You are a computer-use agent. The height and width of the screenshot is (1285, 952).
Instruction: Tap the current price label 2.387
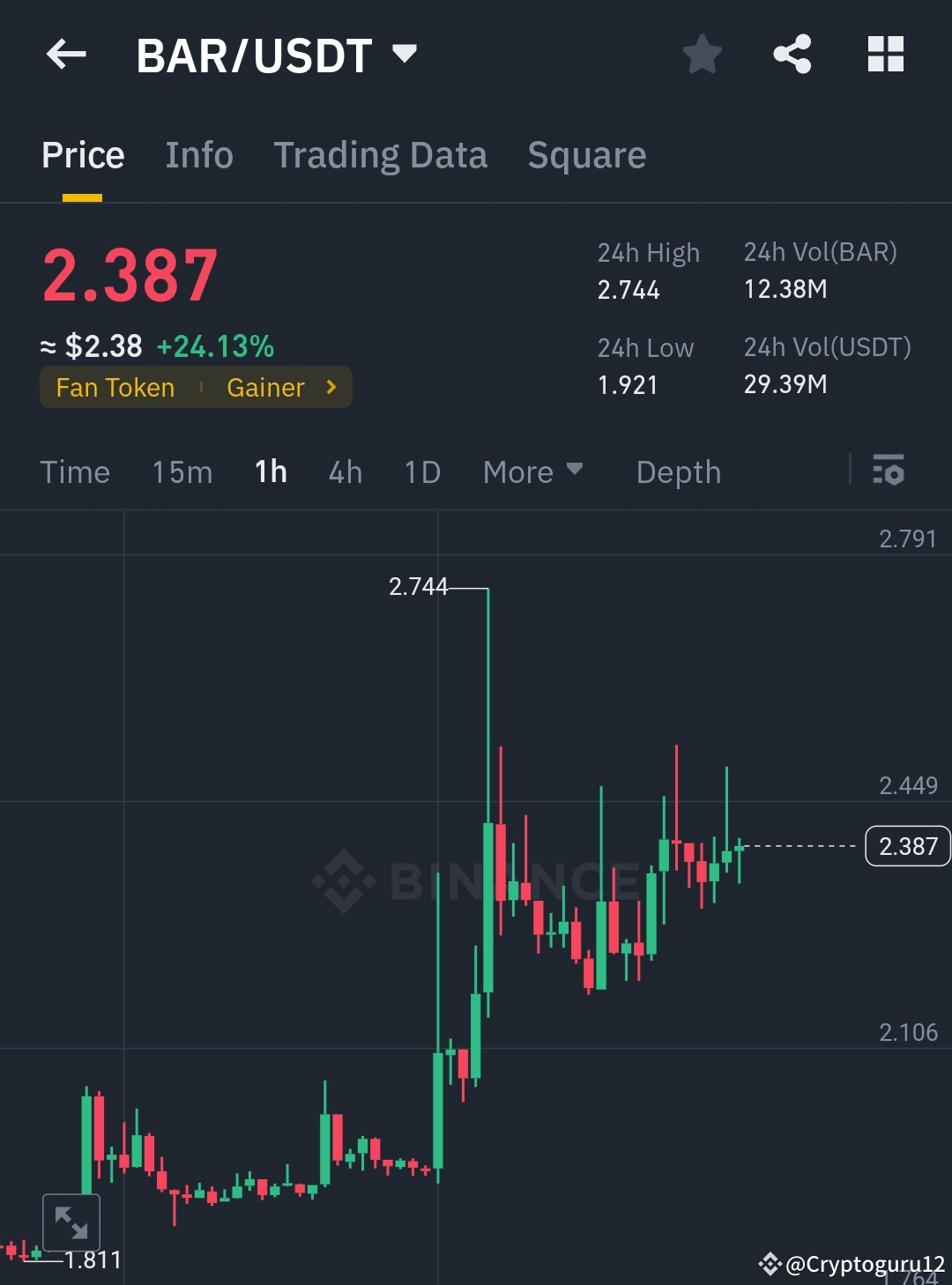click(x=908, y=846)
